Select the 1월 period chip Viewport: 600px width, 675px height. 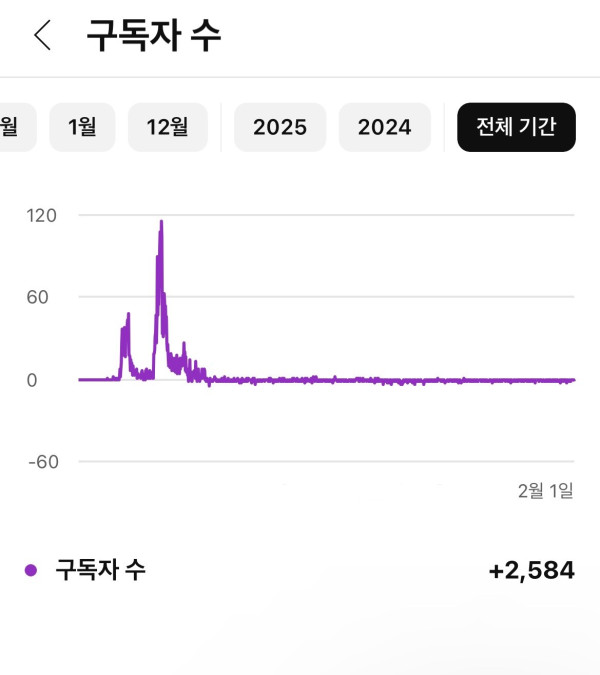82,127
